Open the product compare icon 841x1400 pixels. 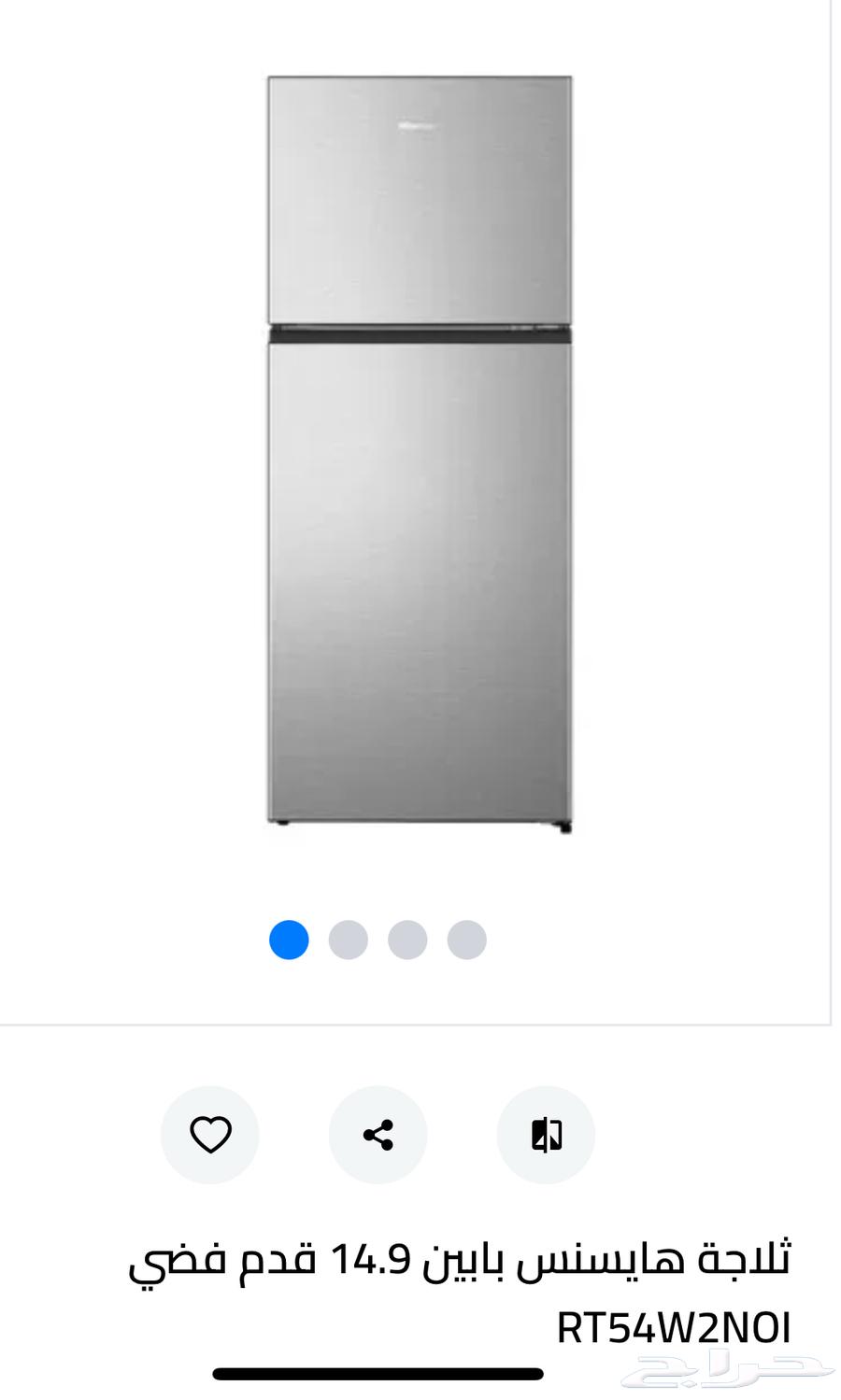pyautogui.click(x=546, y=1135)
